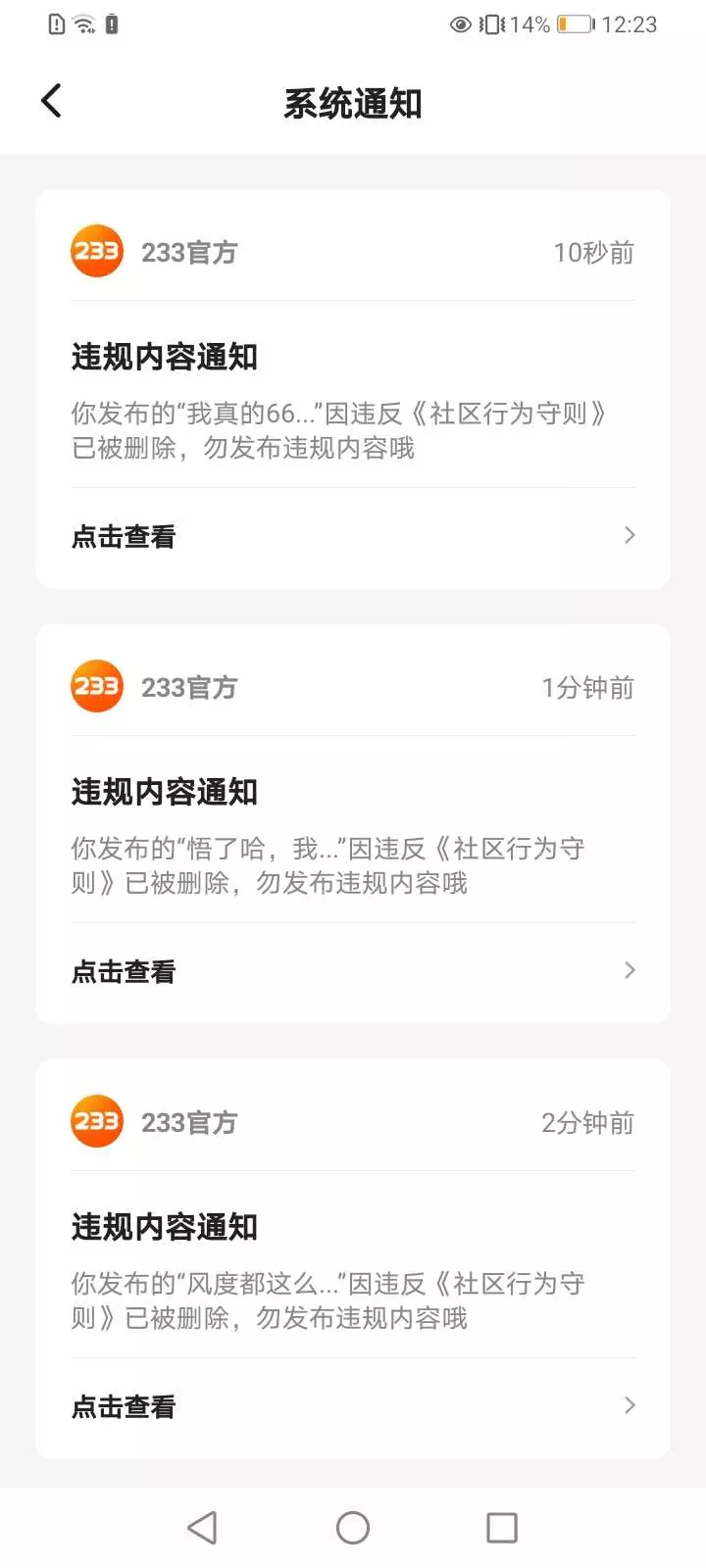
Task: Open 点击查看 for the "悟了哈，我..." notice
Action: [353, 971]
